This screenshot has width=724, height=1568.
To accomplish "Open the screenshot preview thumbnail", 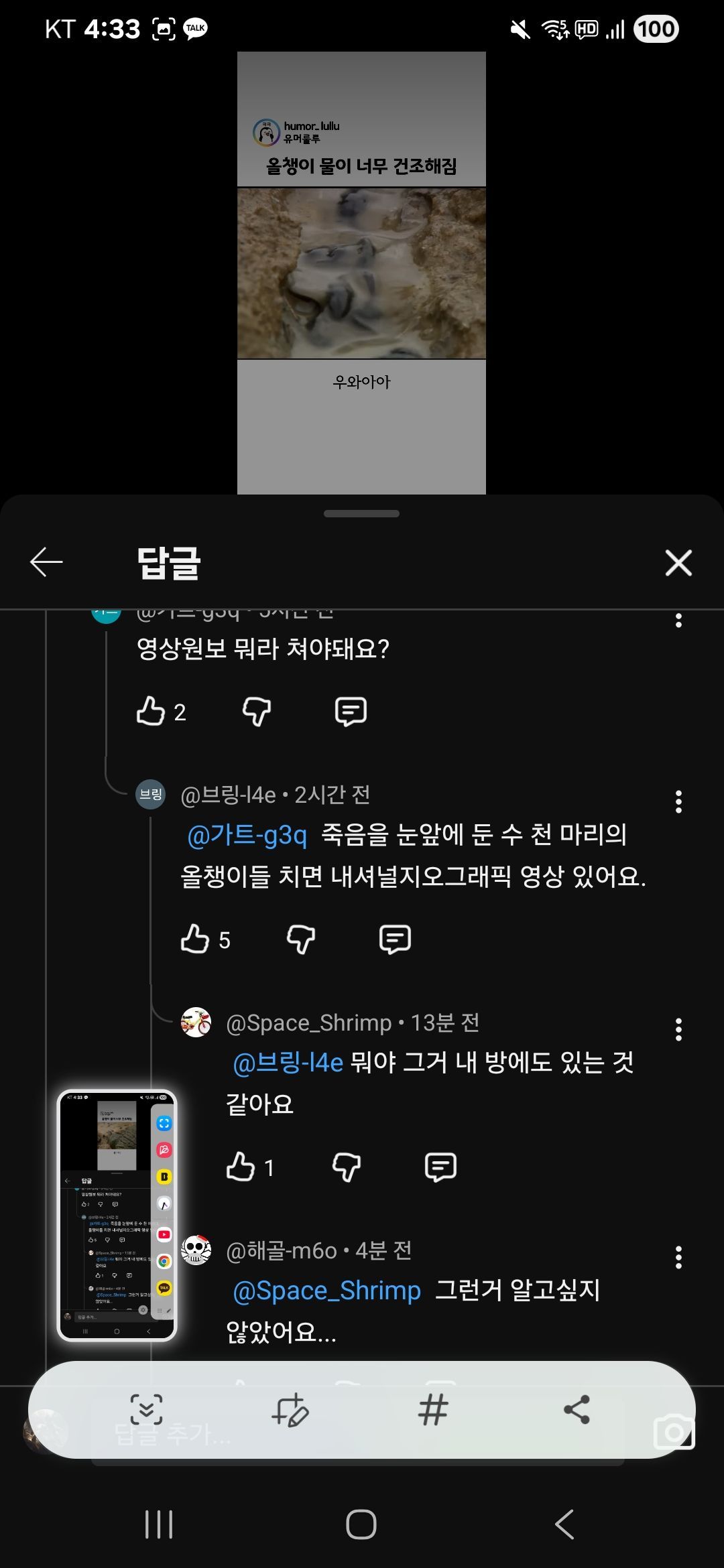I will pos(117,1214).
